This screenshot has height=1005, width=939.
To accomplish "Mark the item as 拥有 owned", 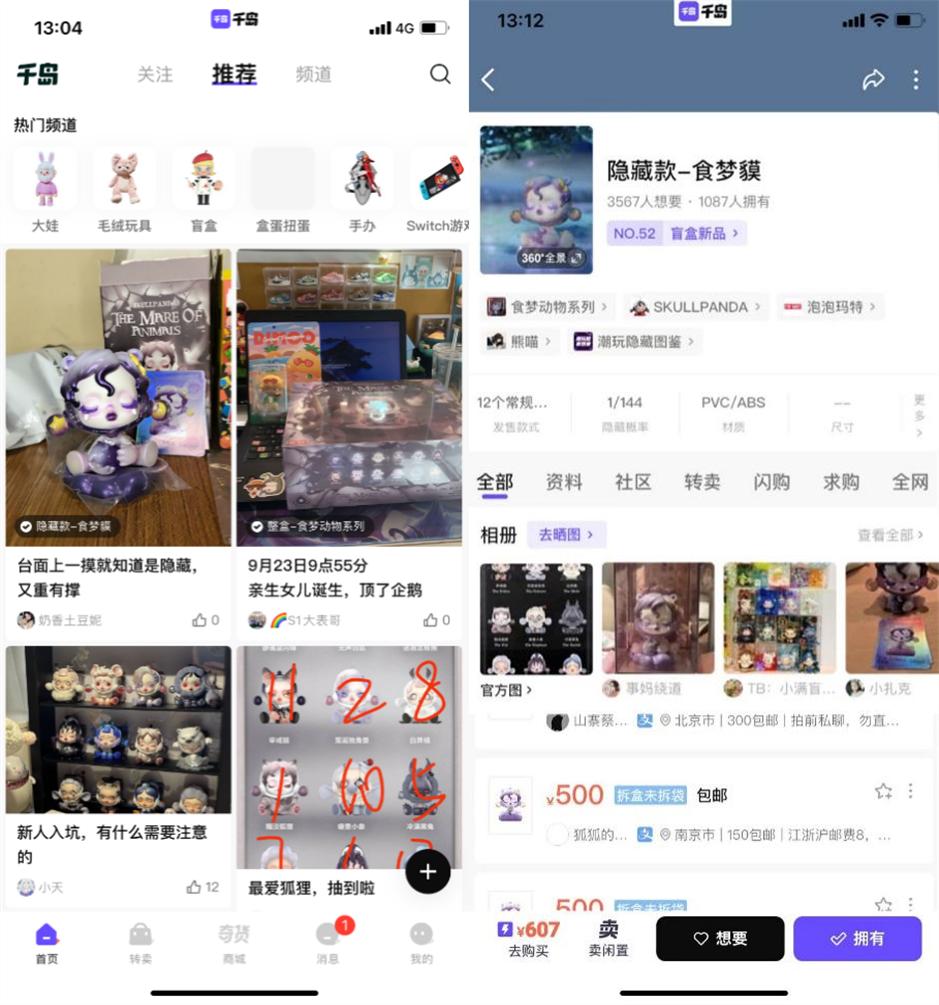I will 857,938.
